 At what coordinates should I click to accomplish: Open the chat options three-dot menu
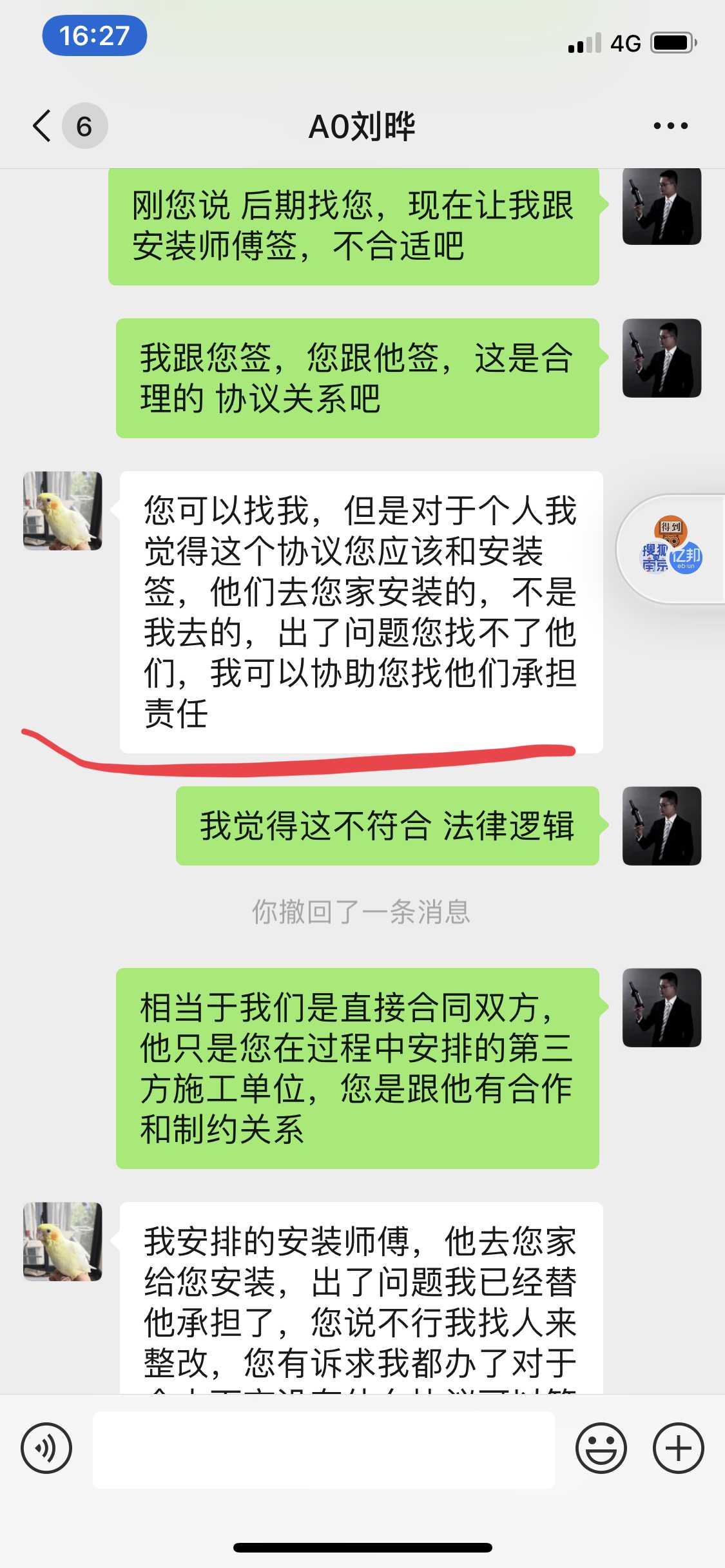point(670,126)
